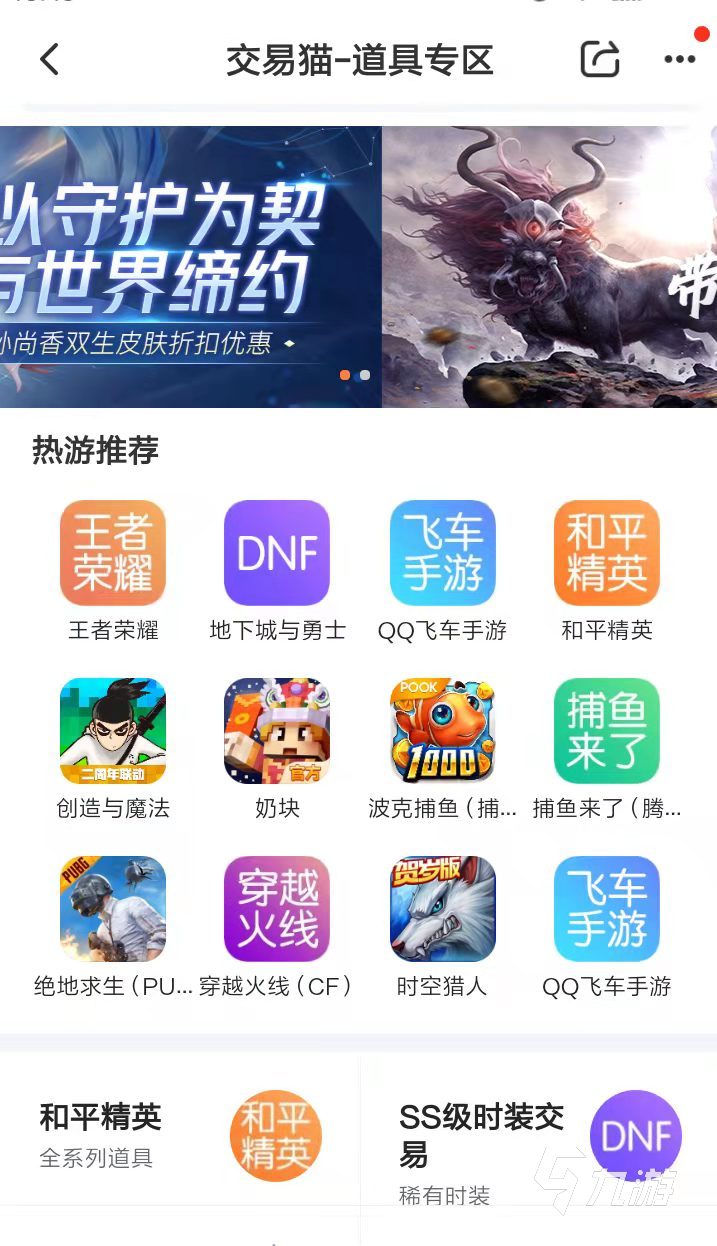Open the three-dot overflow menu
The height and width of the screenshot is (1246, 717).
(x=679, y=60)
